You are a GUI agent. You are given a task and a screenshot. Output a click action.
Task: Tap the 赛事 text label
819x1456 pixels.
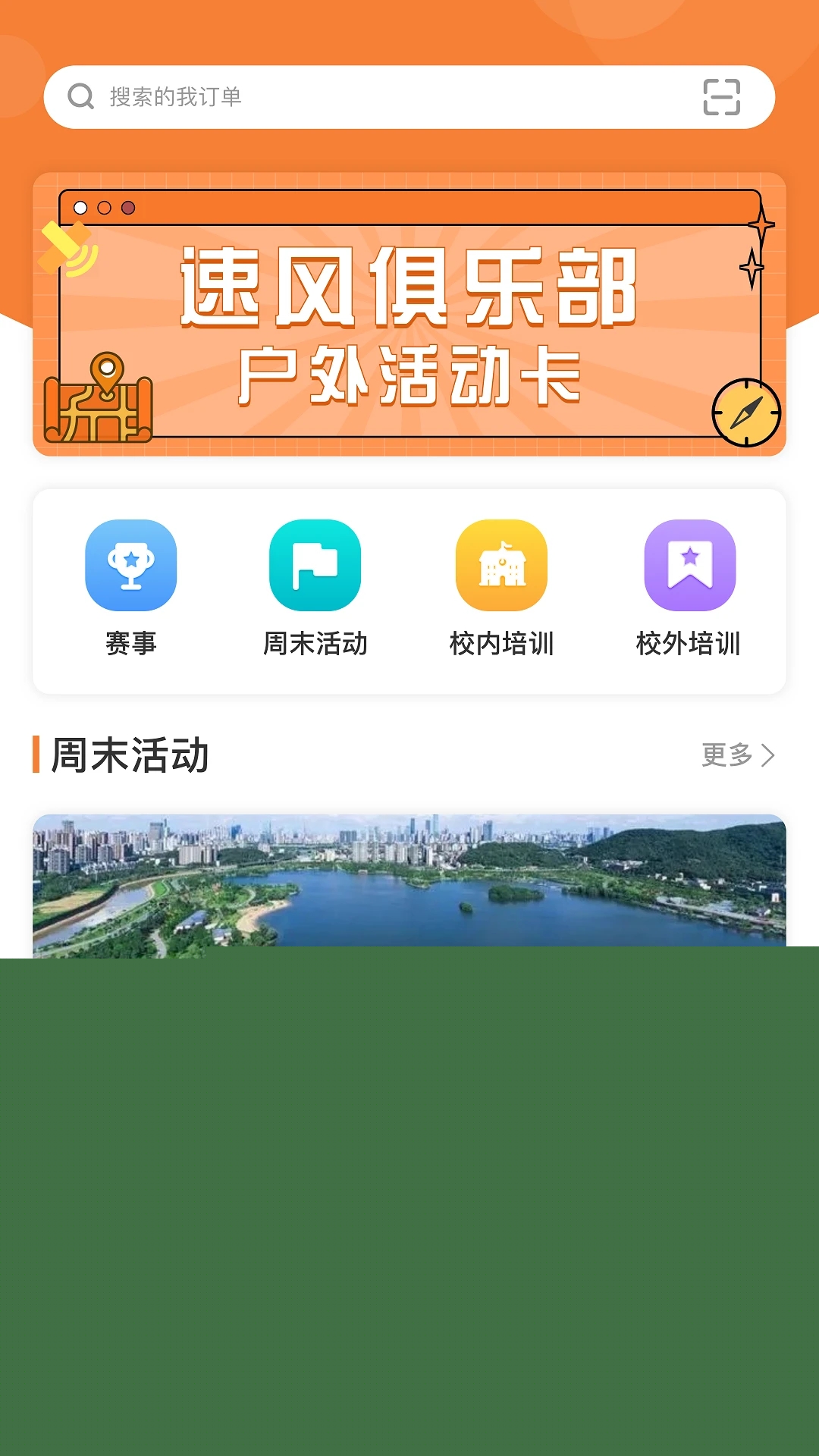[131, 645]
